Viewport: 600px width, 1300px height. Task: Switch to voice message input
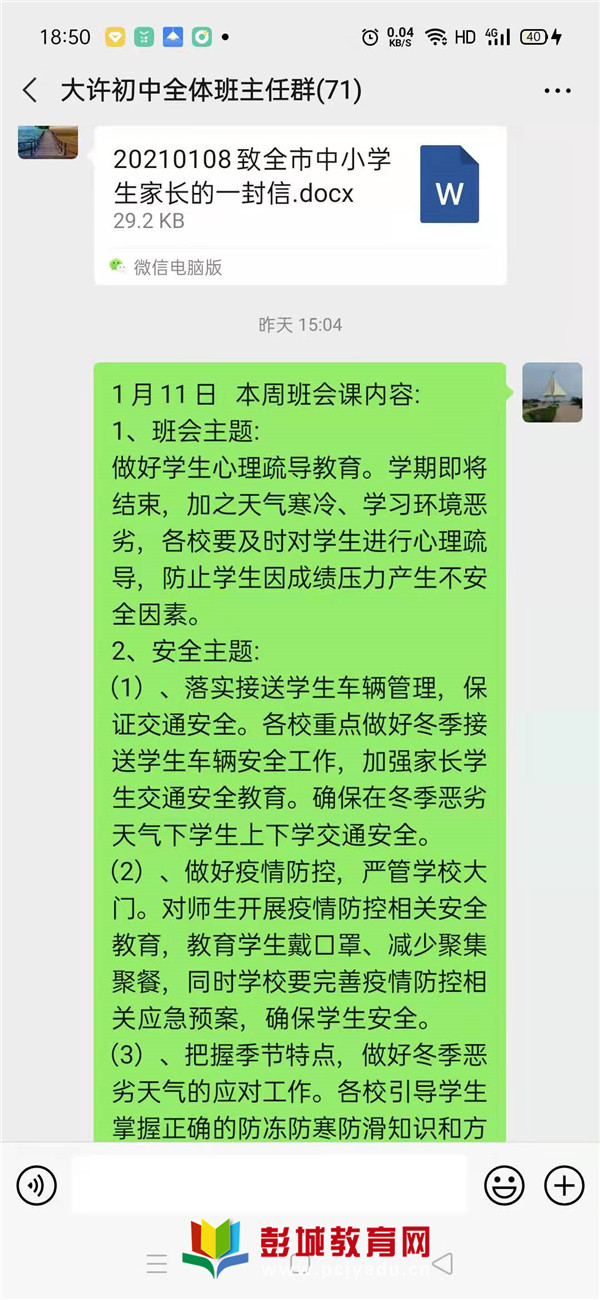click(37, 1186)
